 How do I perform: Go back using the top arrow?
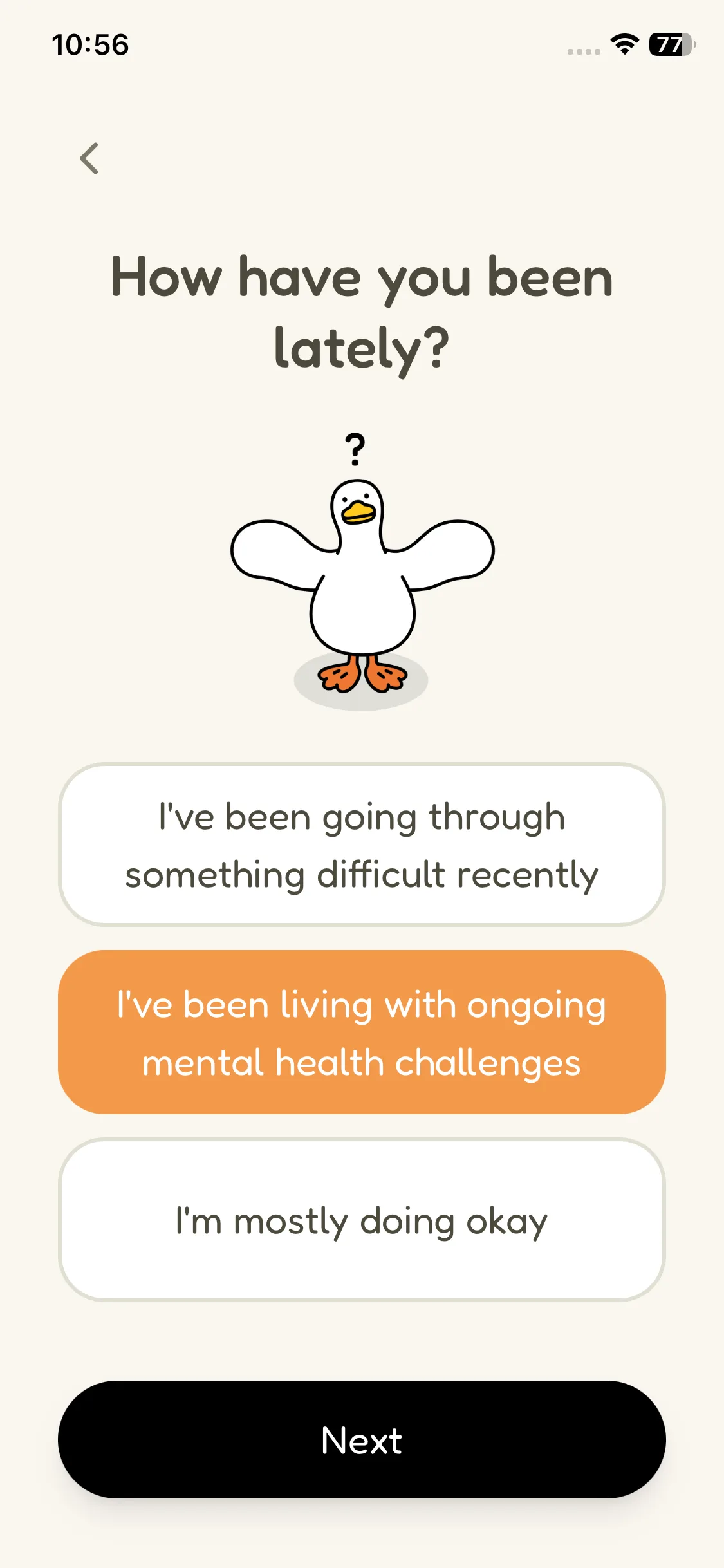click(x=89, y=158)
